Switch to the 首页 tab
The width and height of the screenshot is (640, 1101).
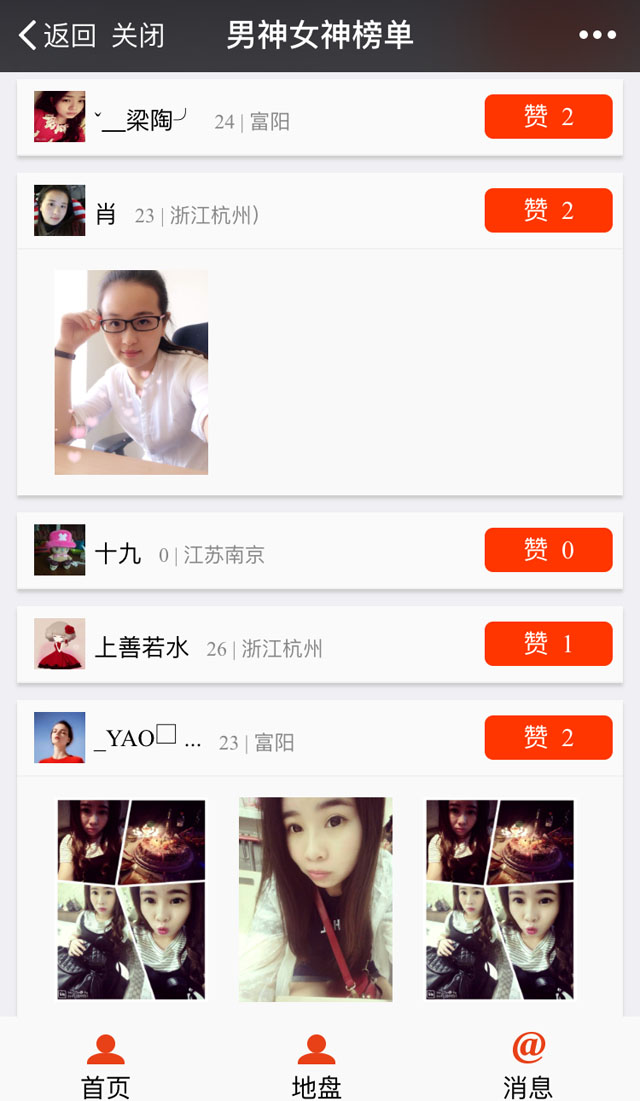(x=105, y=1066)
